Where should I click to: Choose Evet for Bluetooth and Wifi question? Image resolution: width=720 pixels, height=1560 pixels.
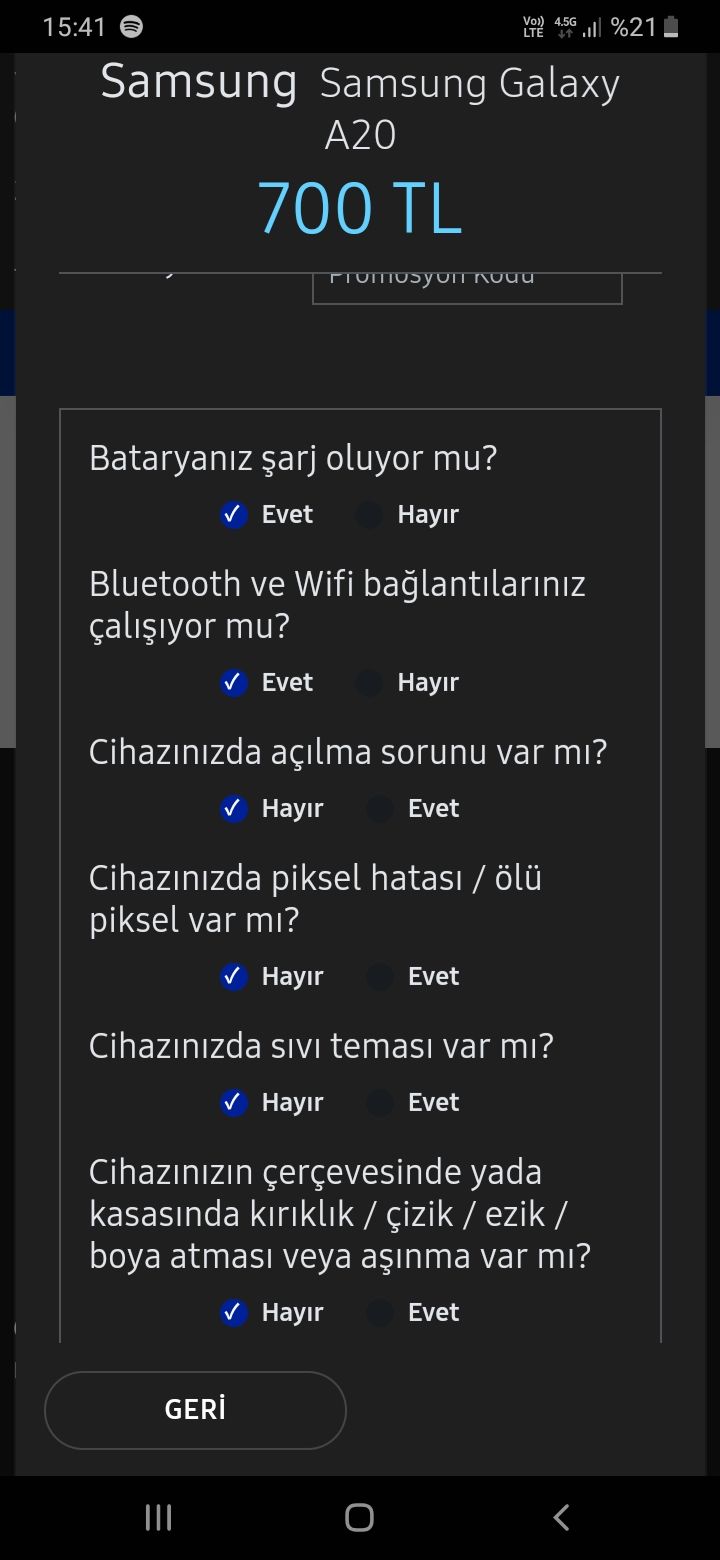pos(234,683)
